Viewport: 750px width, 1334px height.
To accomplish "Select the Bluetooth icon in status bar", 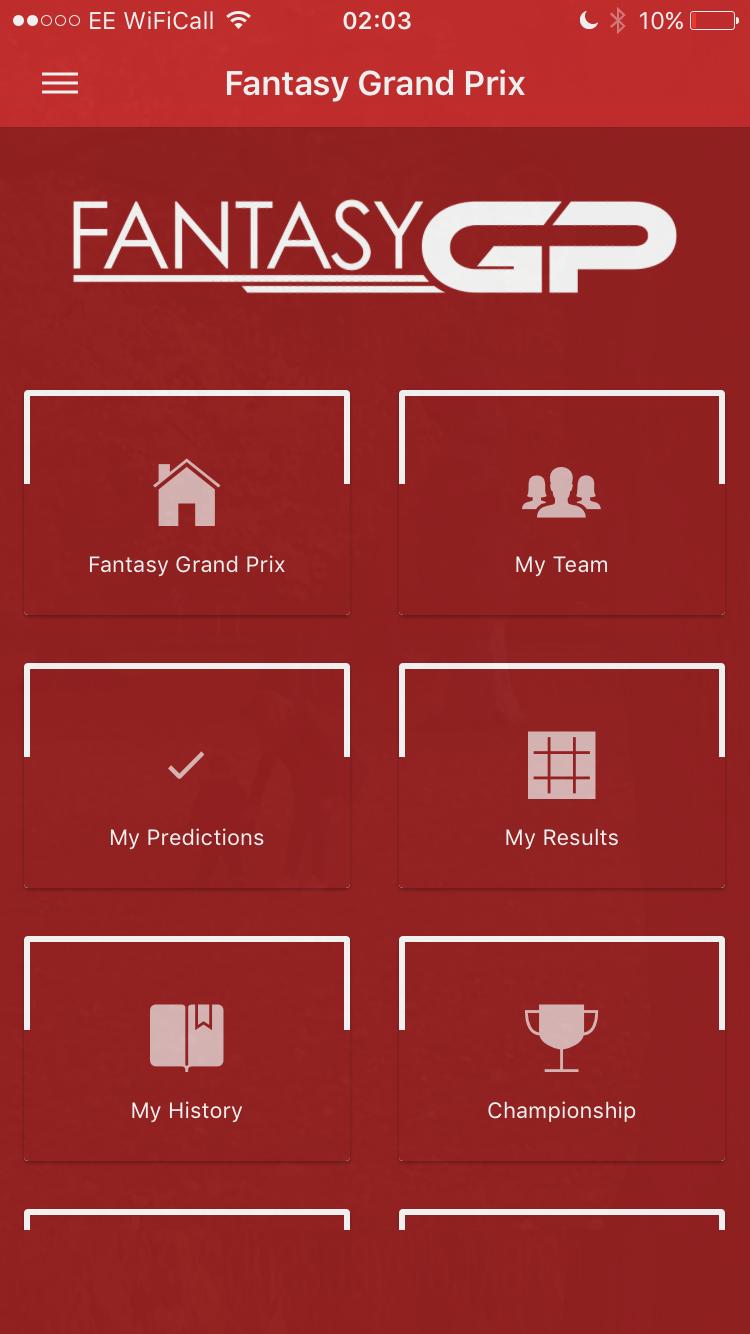I will pos(614,19).
